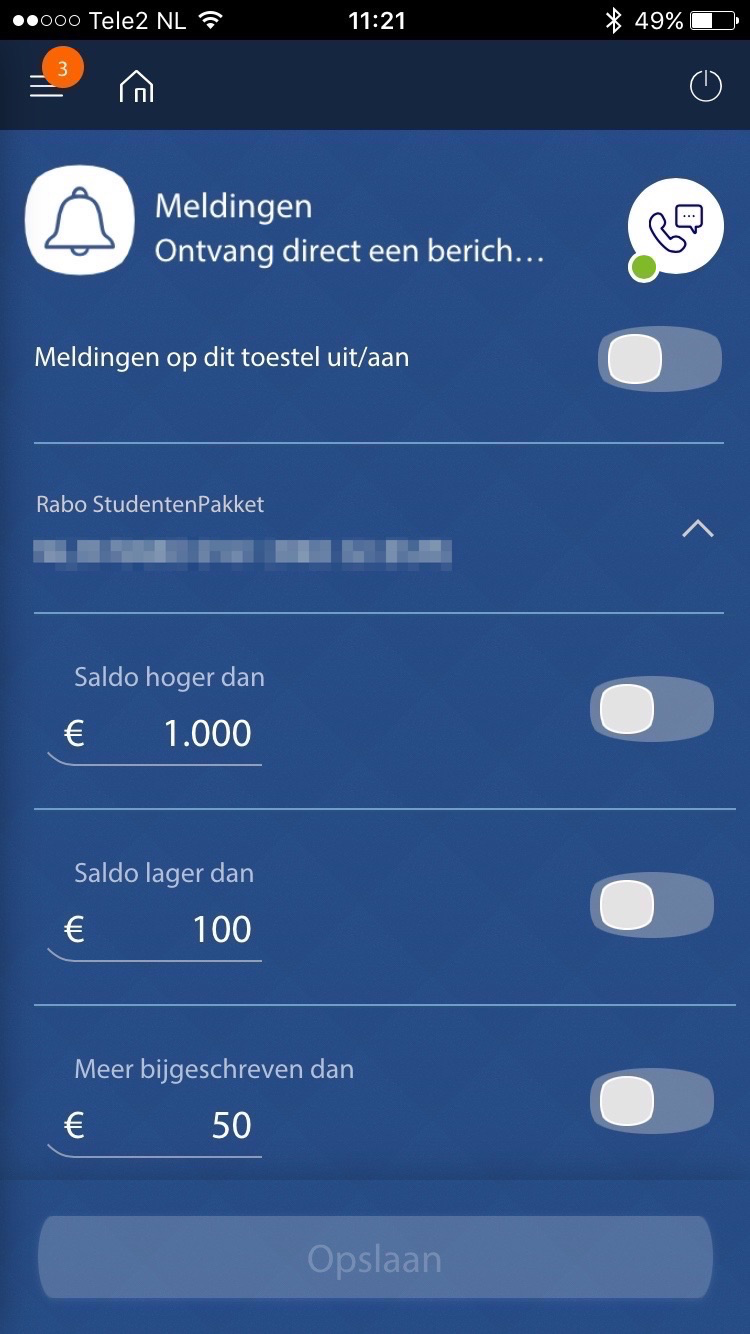
Task: Collapse the Rabo StudentenPakket section
Action: pos(698,529)
